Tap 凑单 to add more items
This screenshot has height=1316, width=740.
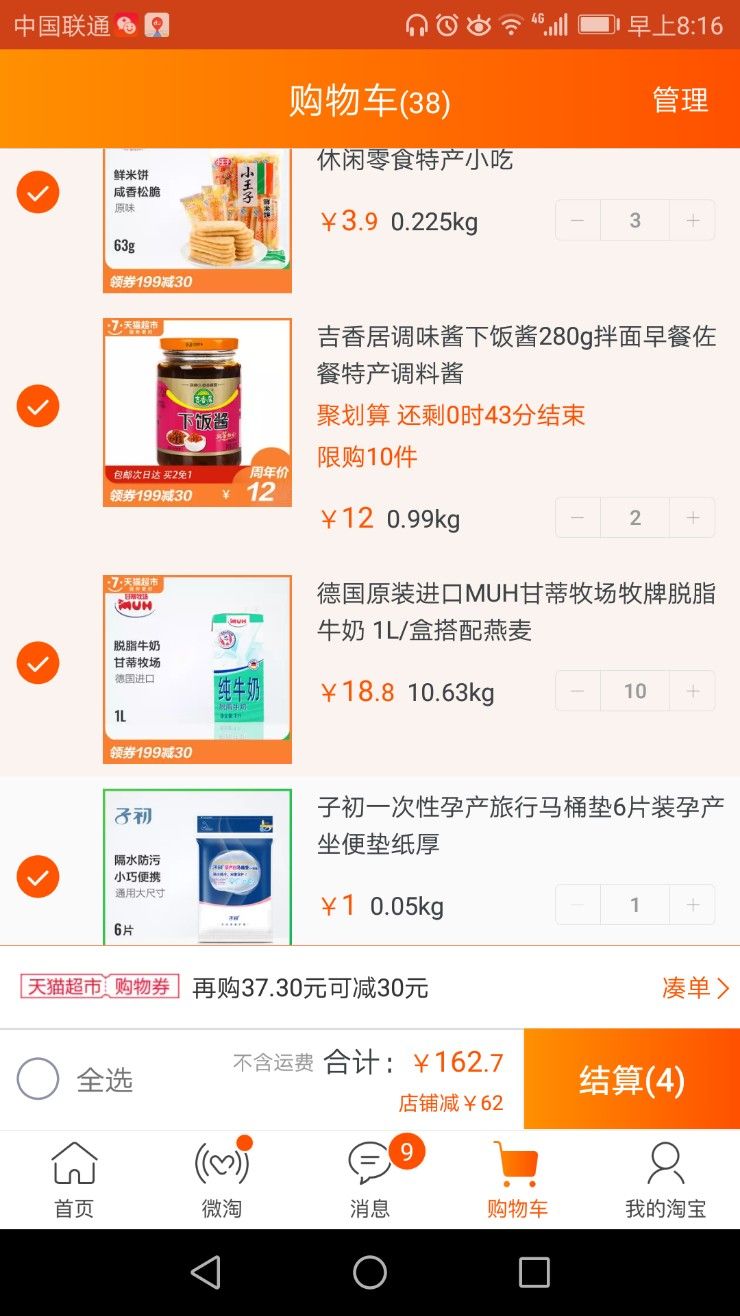tap(696, 988)
